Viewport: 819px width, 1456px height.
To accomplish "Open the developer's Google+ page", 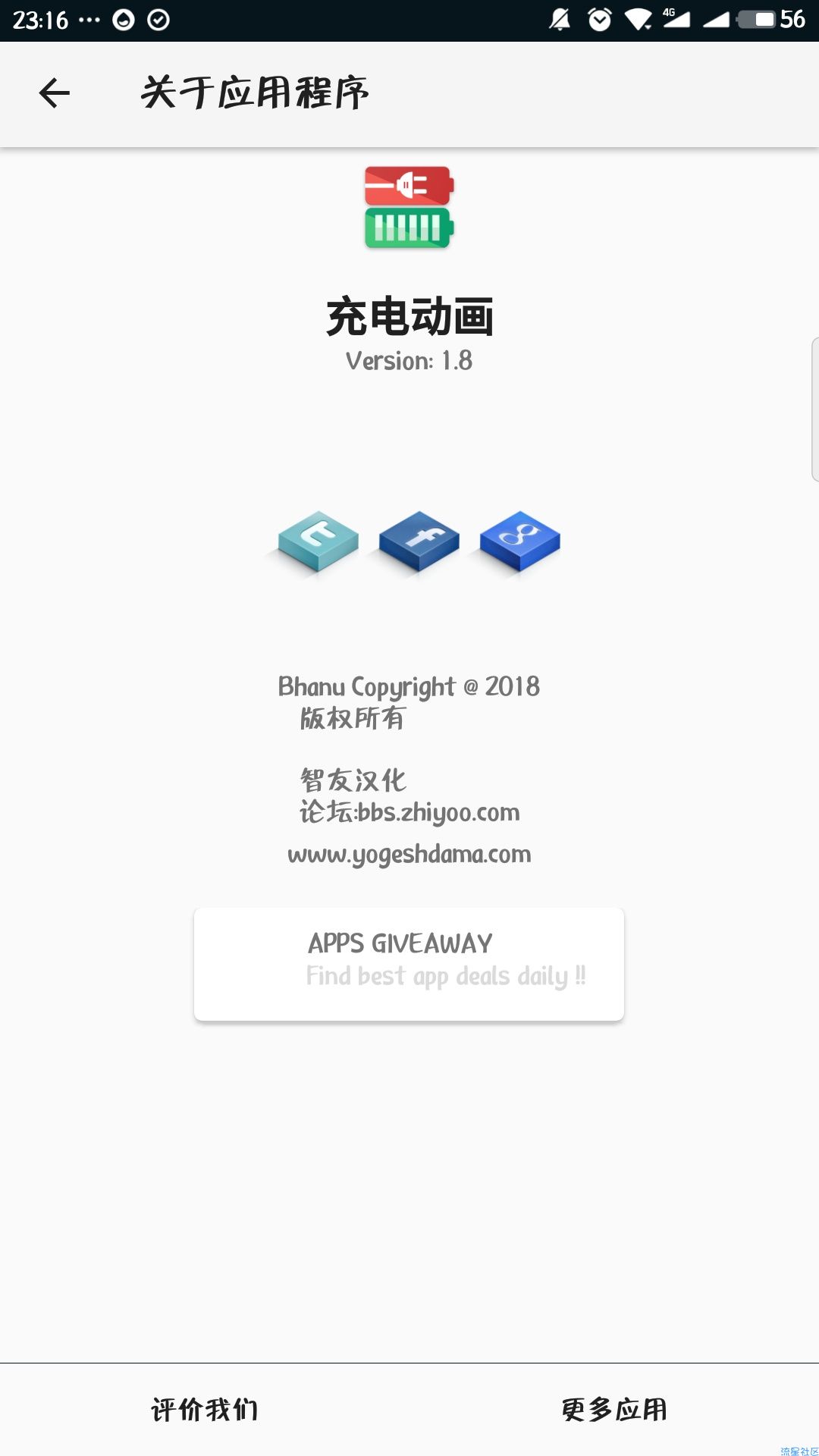I will pos(520,540).
